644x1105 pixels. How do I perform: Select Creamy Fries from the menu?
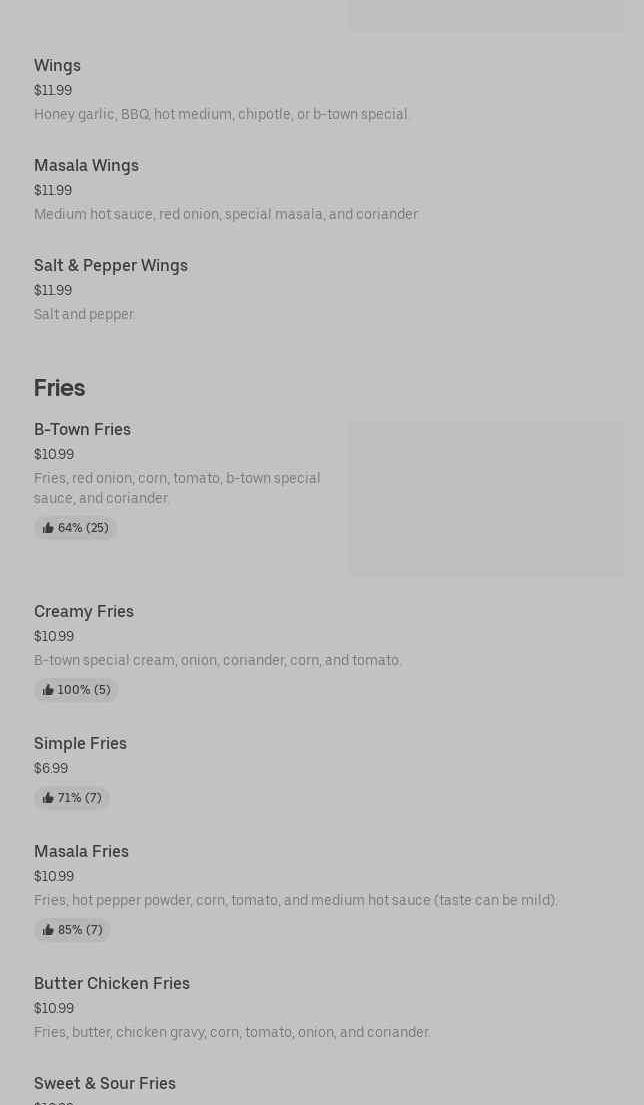83,612
